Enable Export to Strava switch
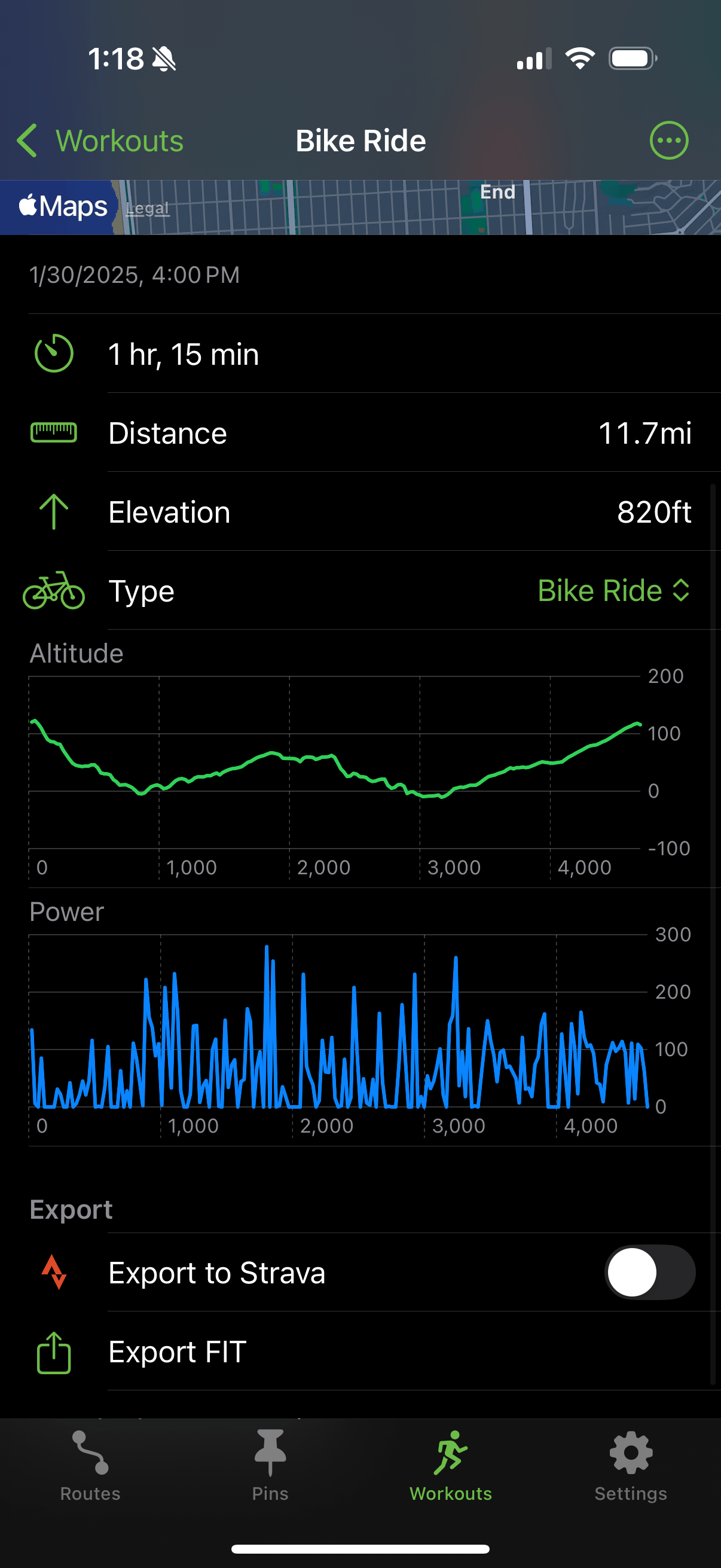Viewport: 721px width, 1568px height. (x=649, y=1272)
